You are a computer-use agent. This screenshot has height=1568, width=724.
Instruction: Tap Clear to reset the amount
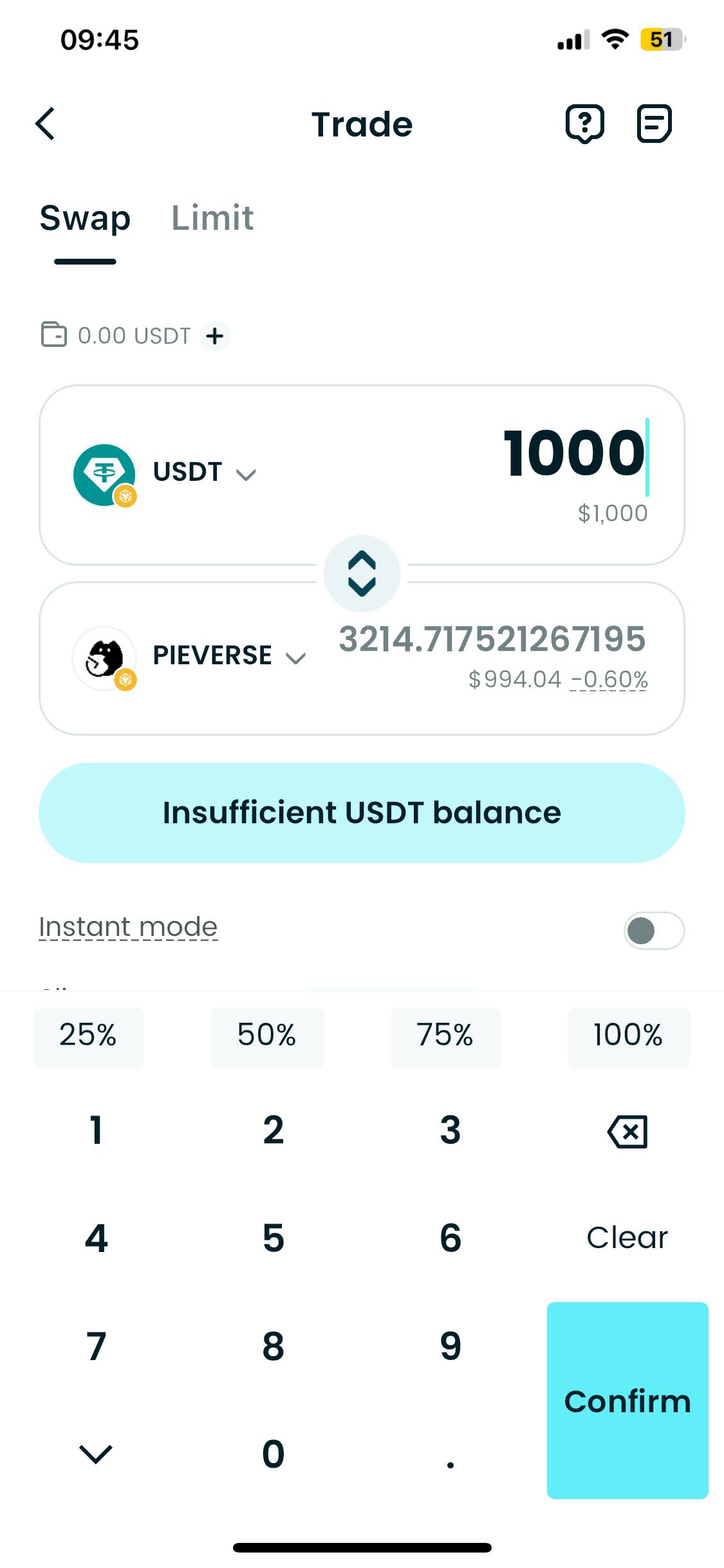627,1236
